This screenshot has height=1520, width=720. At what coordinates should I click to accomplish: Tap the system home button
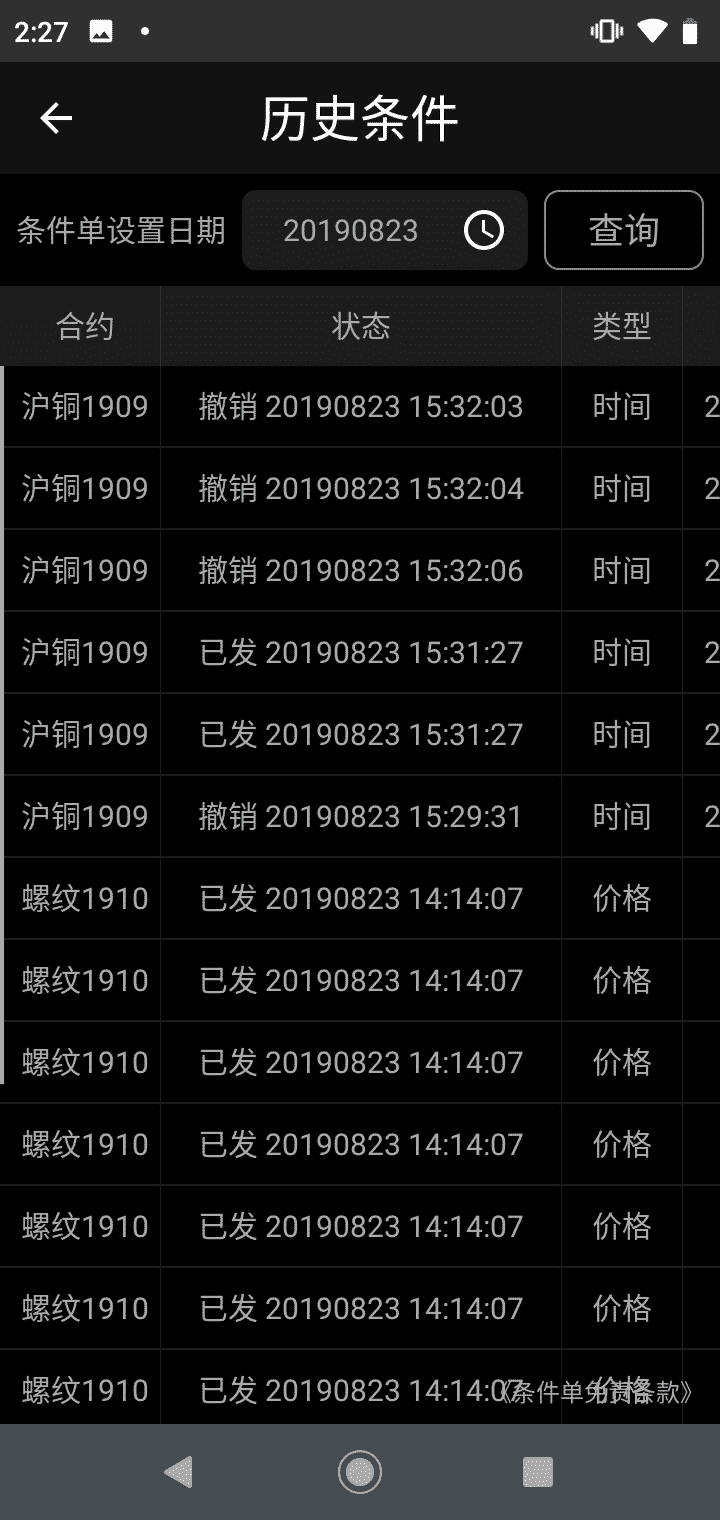(360, 1472)
